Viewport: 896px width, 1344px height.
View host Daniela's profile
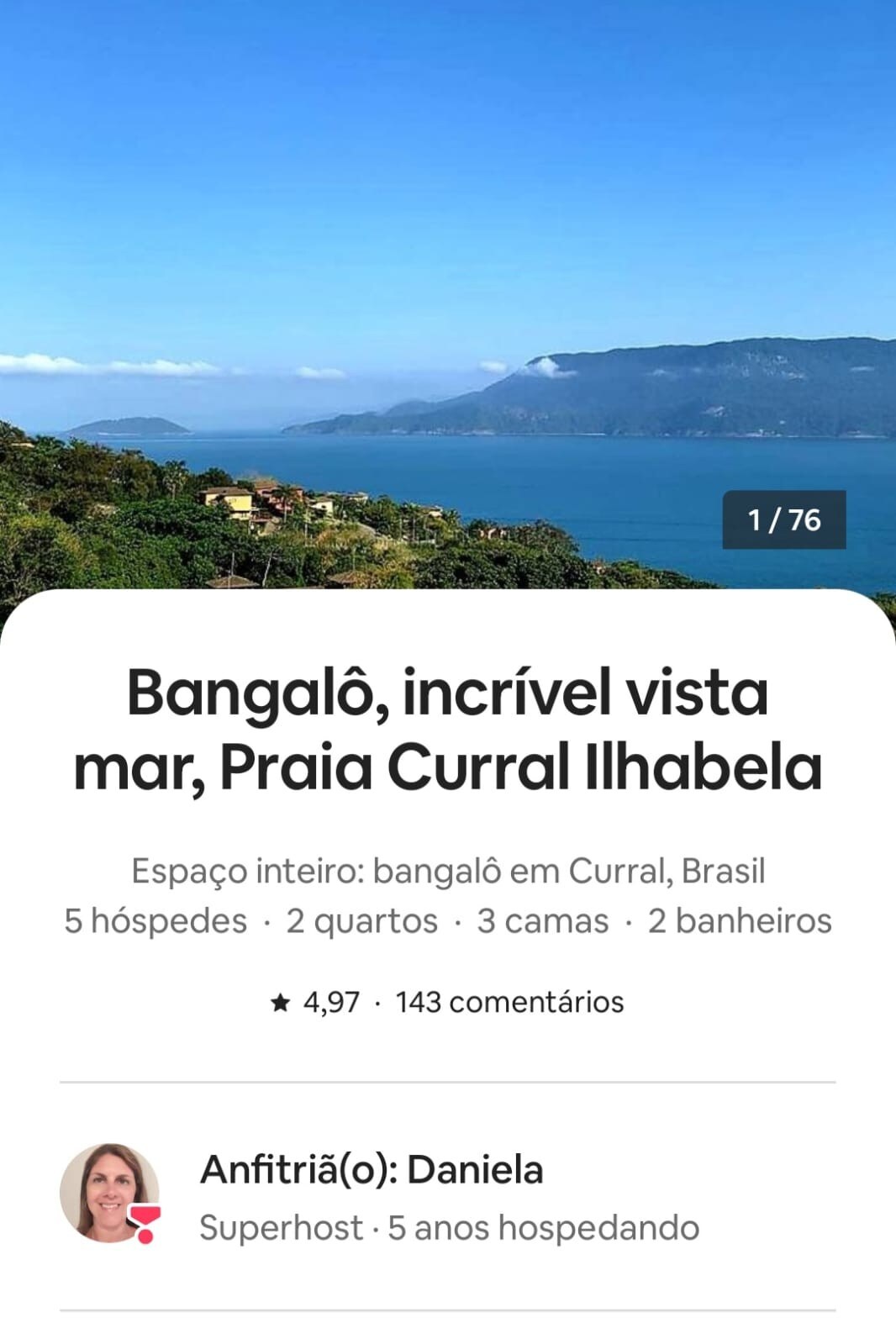coord(110,1193)
